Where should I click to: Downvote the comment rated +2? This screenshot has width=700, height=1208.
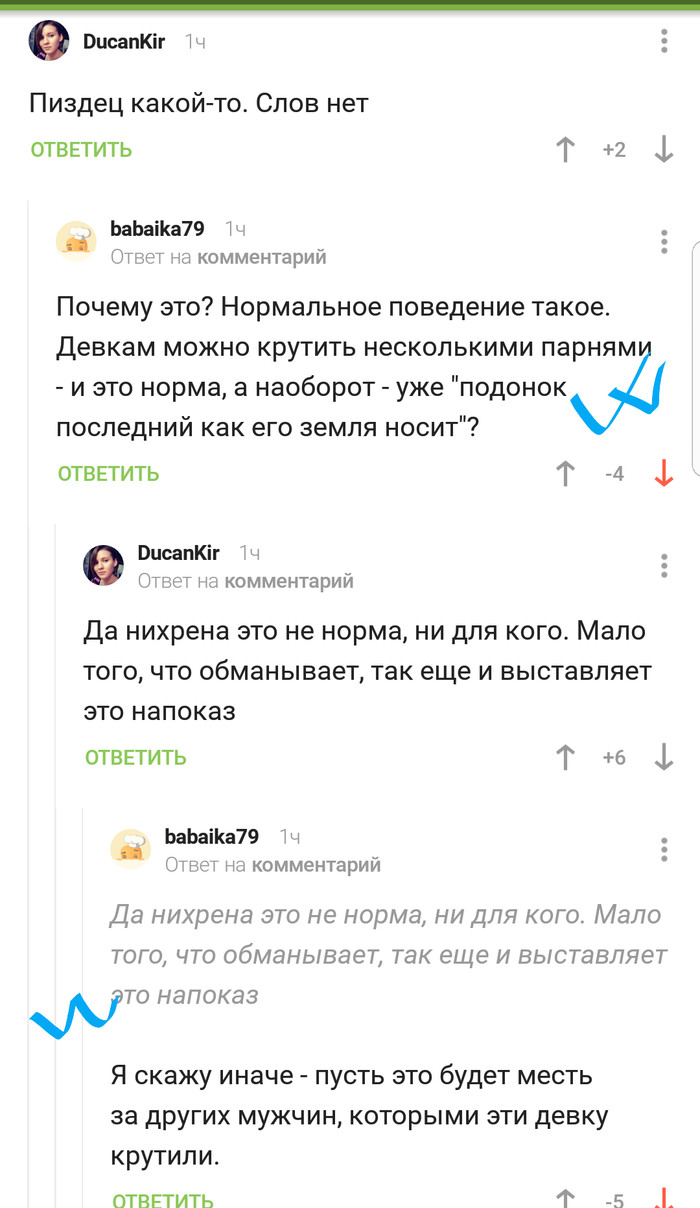[x=664, y=150]
